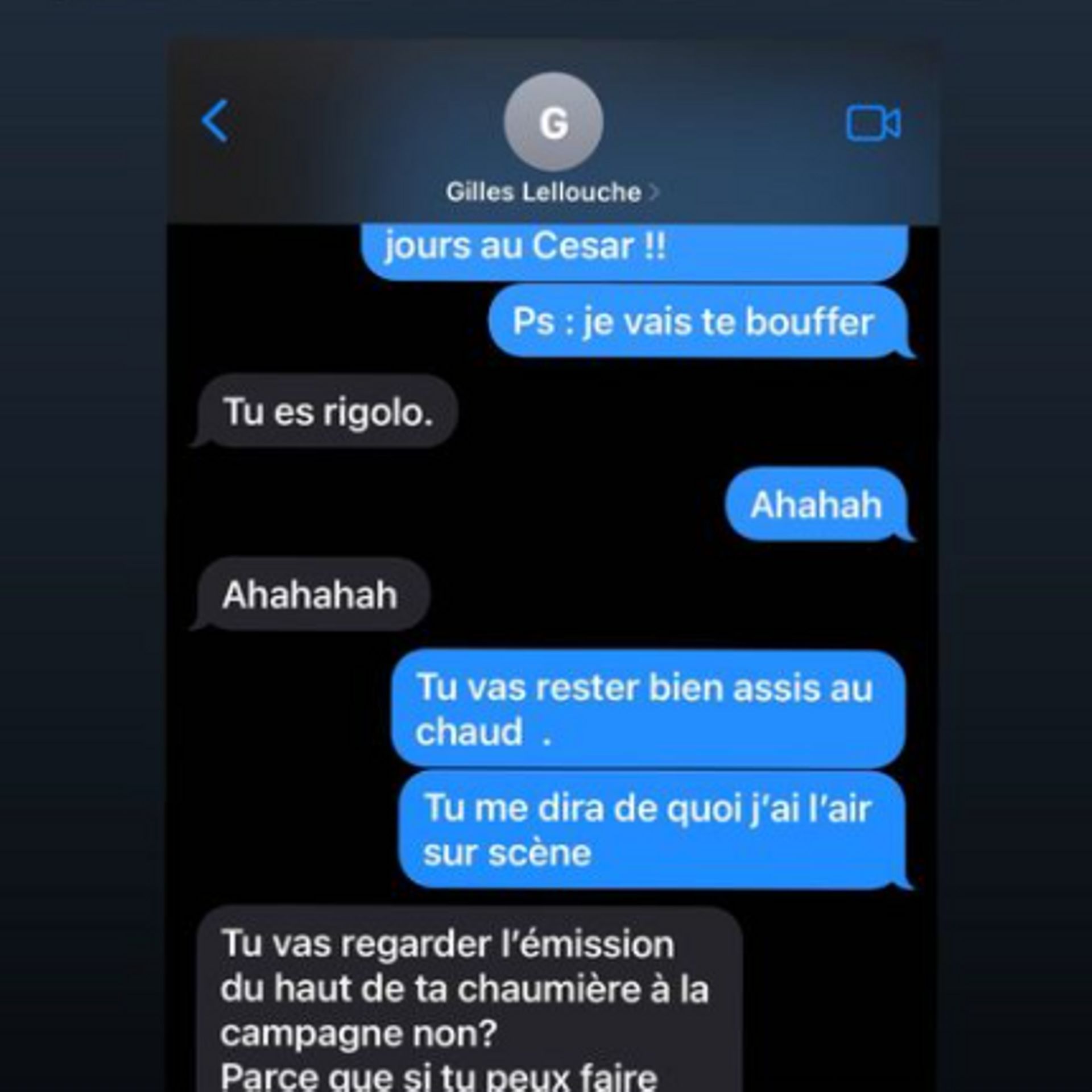Image resolution: width=1092 pixels, height=1092 pixels.
Task: Go back to the messages list
Action: [x=216, y=121]
